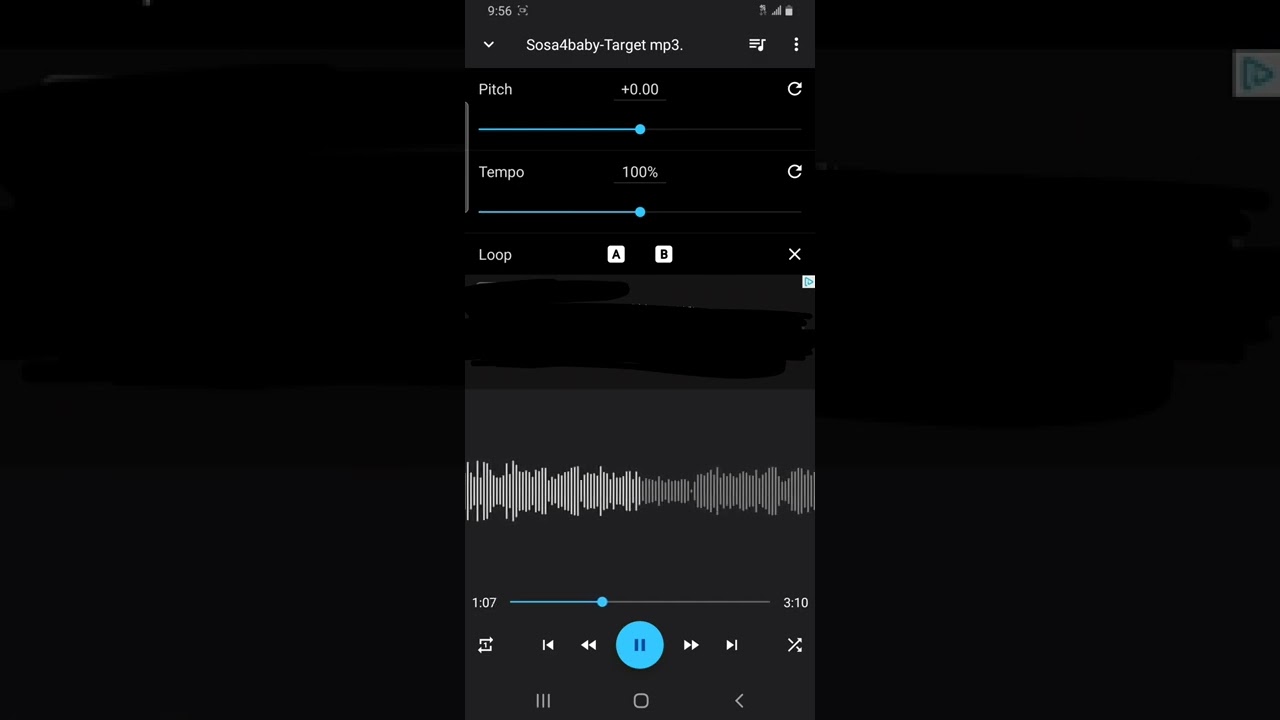Screen dimensions: 1280x720
Task: Set loop end point B
Action: [664, 255]
